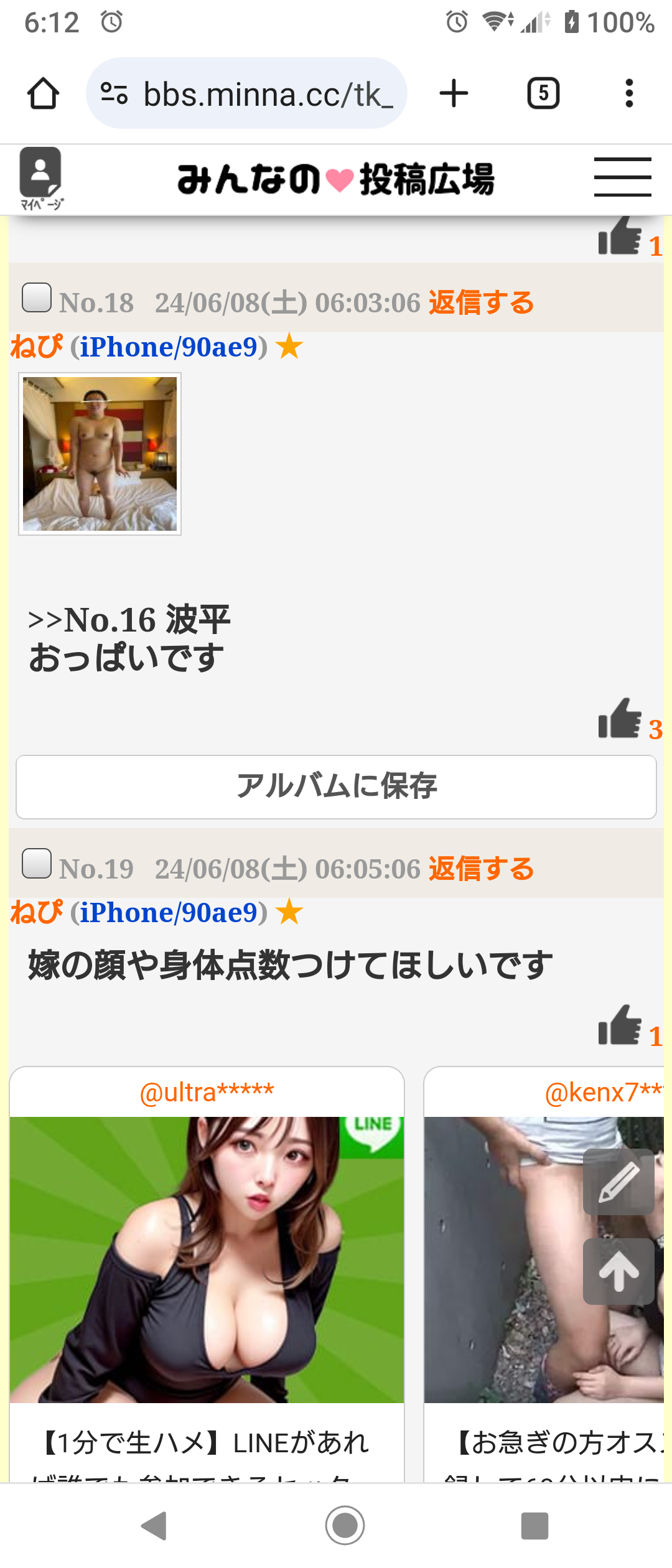Jump to top with arrow button

click(x=618, y=1271)
